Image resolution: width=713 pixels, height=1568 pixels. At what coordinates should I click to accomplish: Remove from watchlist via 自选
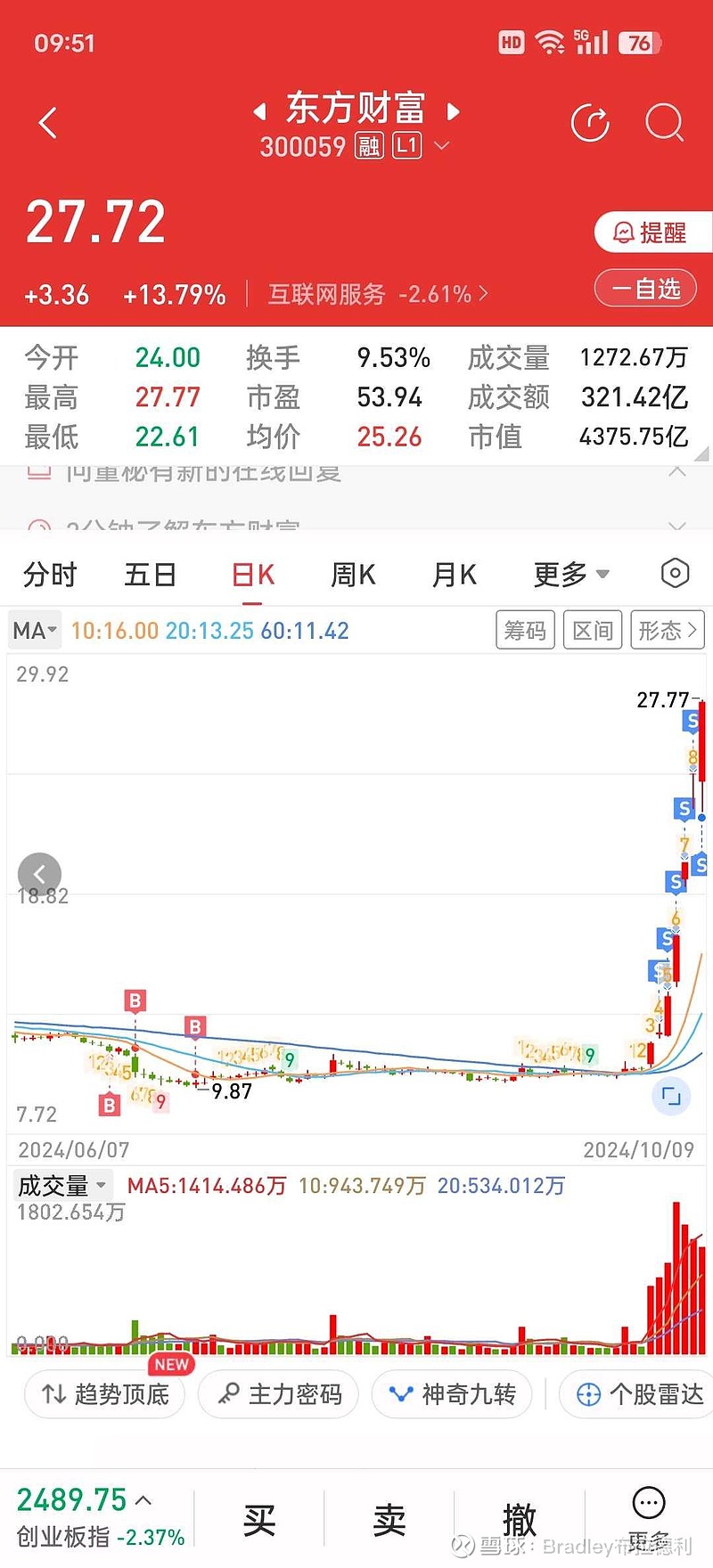pos(645,289)
